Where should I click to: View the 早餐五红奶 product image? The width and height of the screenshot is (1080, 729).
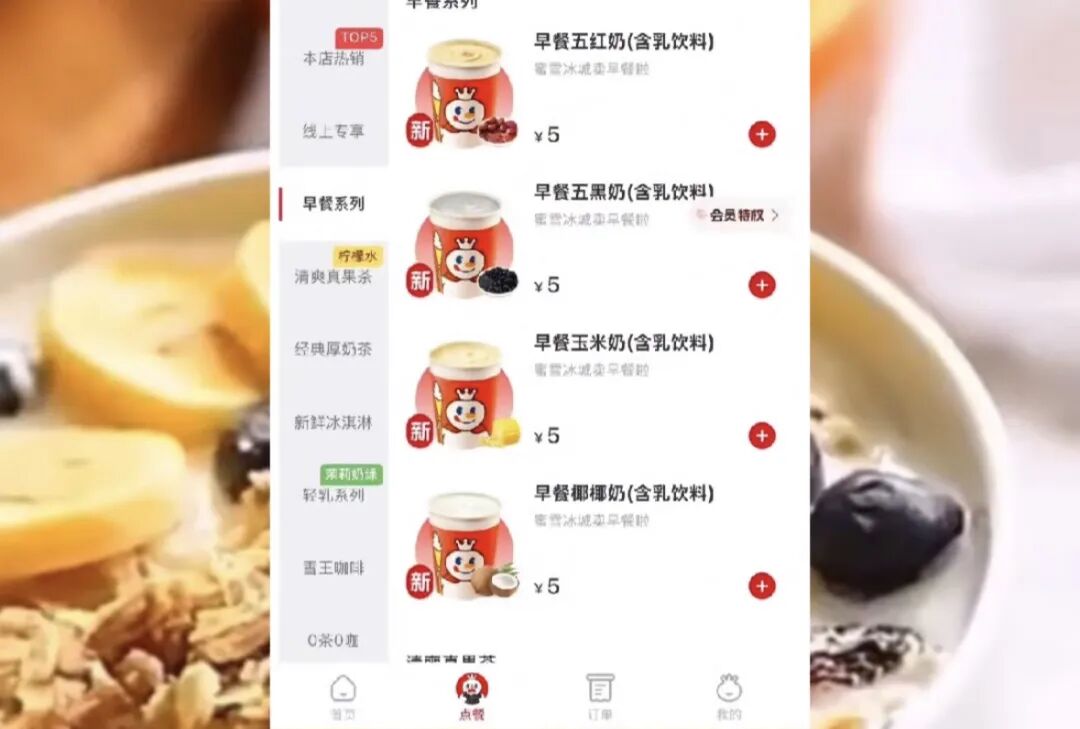pos(464,93)
